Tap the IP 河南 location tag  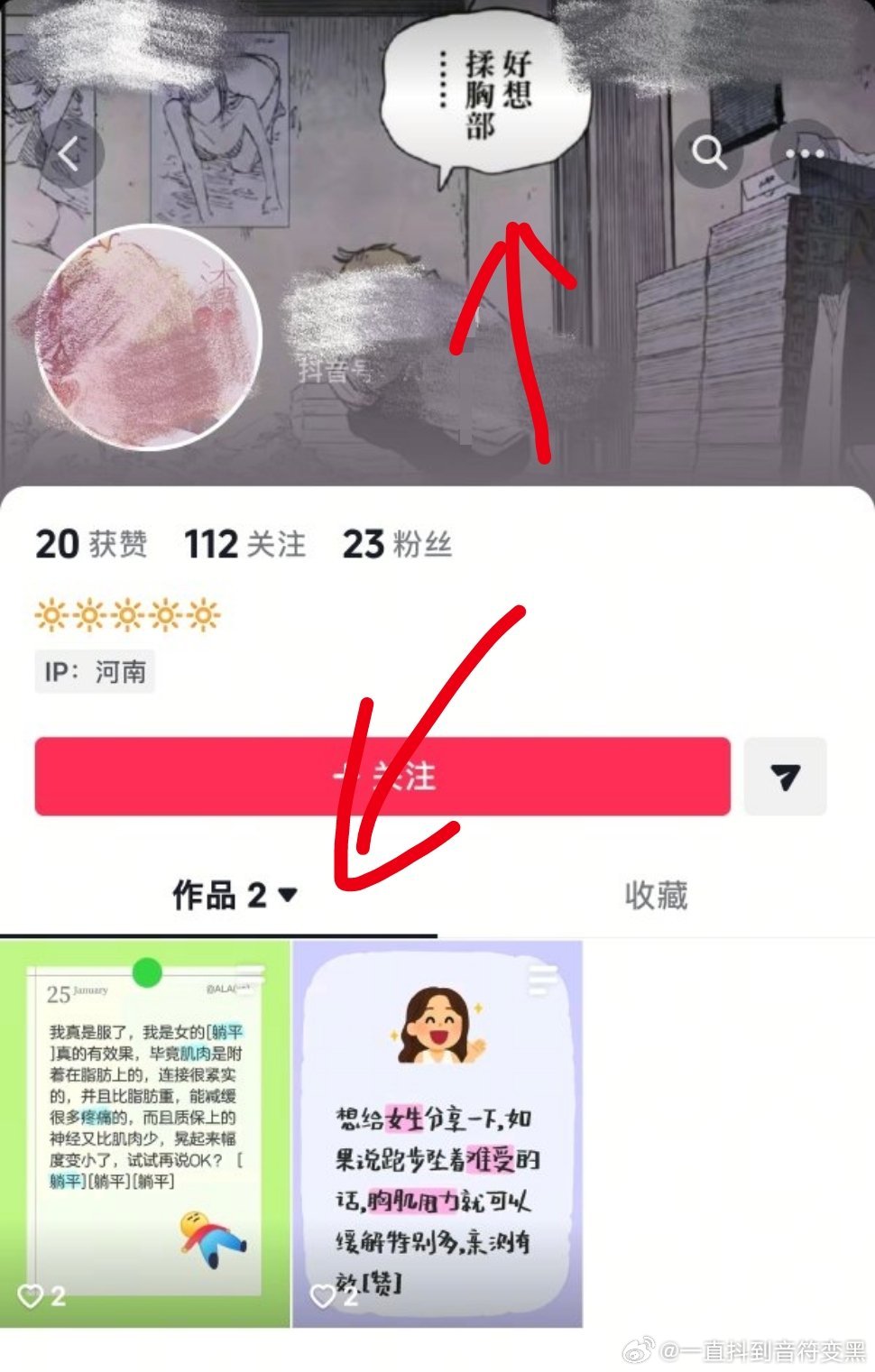tap(95, 671)
